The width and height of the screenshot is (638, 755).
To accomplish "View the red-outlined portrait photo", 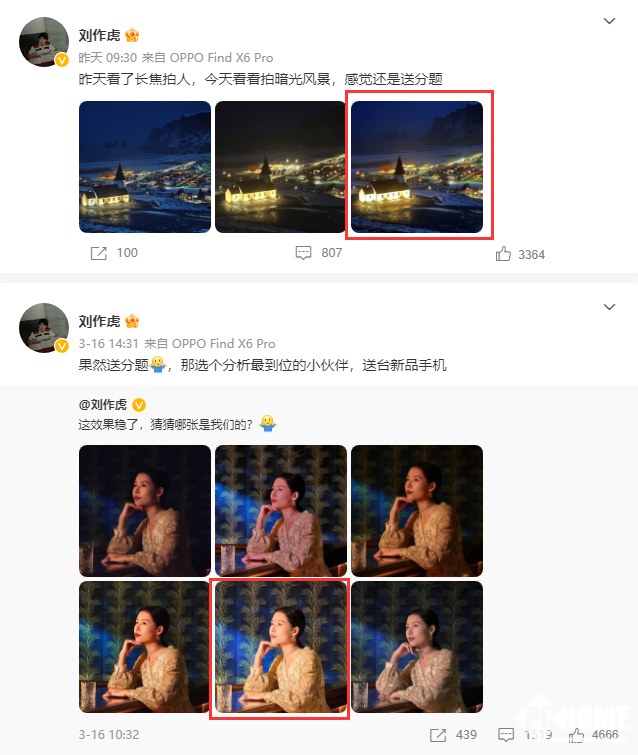I will [281, 648].
